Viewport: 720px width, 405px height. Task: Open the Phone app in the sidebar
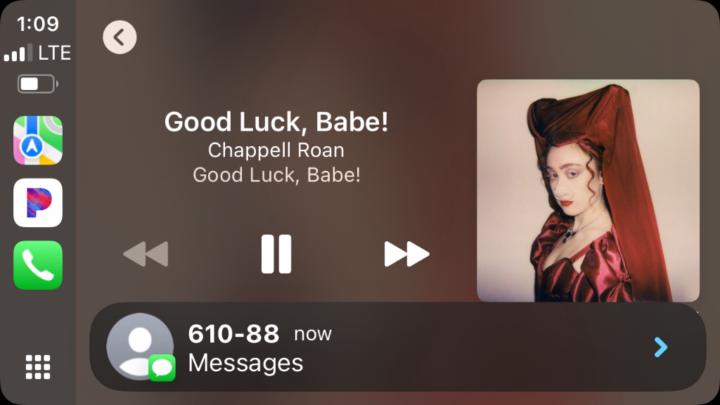[38, 265]
